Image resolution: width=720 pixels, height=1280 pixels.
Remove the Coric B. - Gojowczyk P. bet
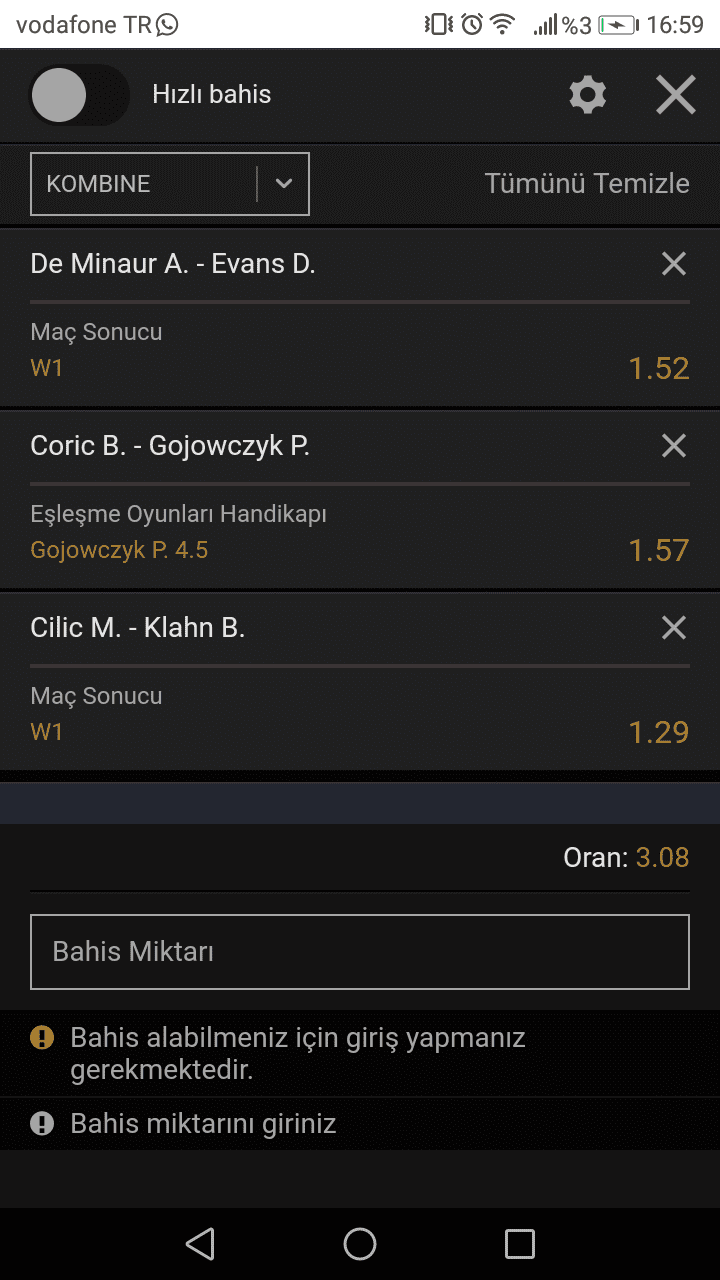tap(674, 446)
